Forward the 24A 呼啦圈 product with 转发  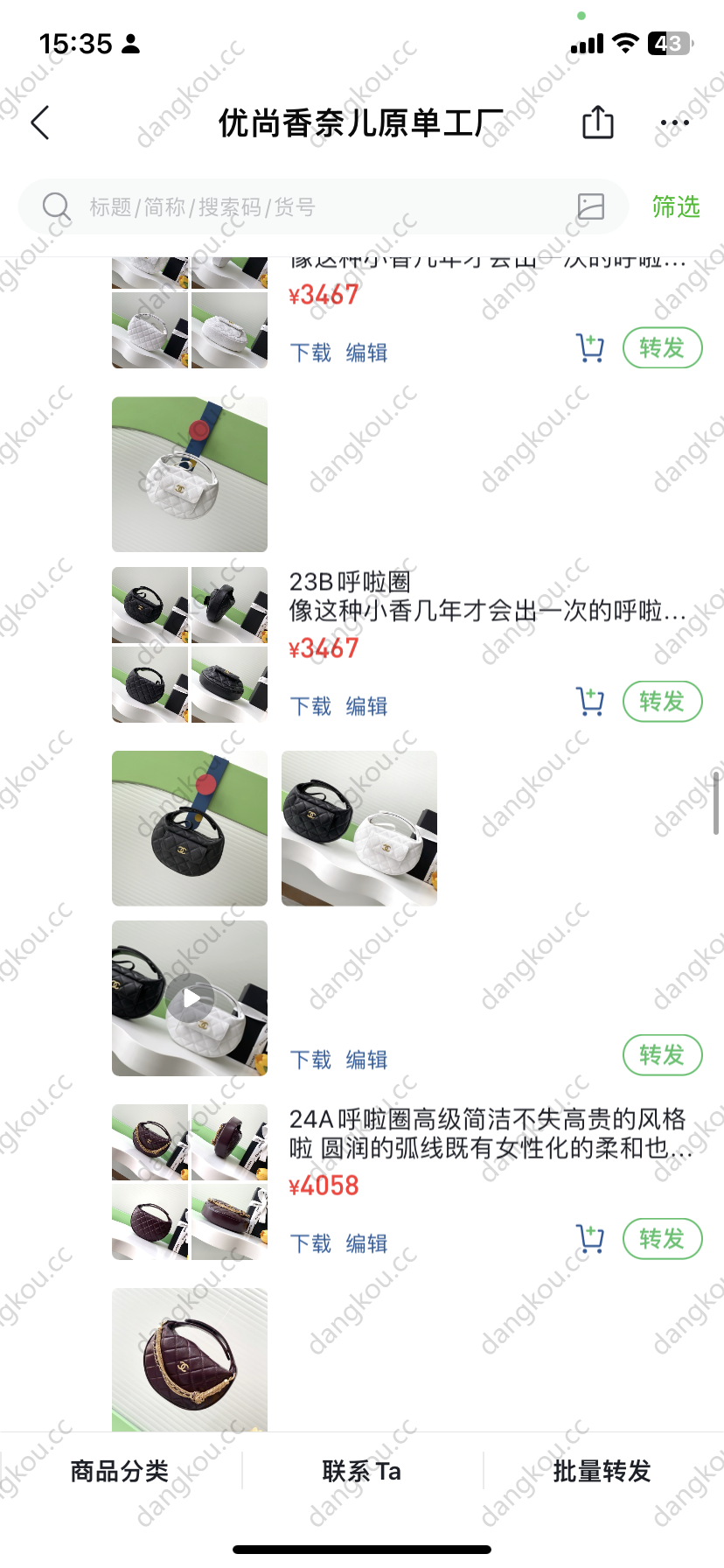point(662,1239)
